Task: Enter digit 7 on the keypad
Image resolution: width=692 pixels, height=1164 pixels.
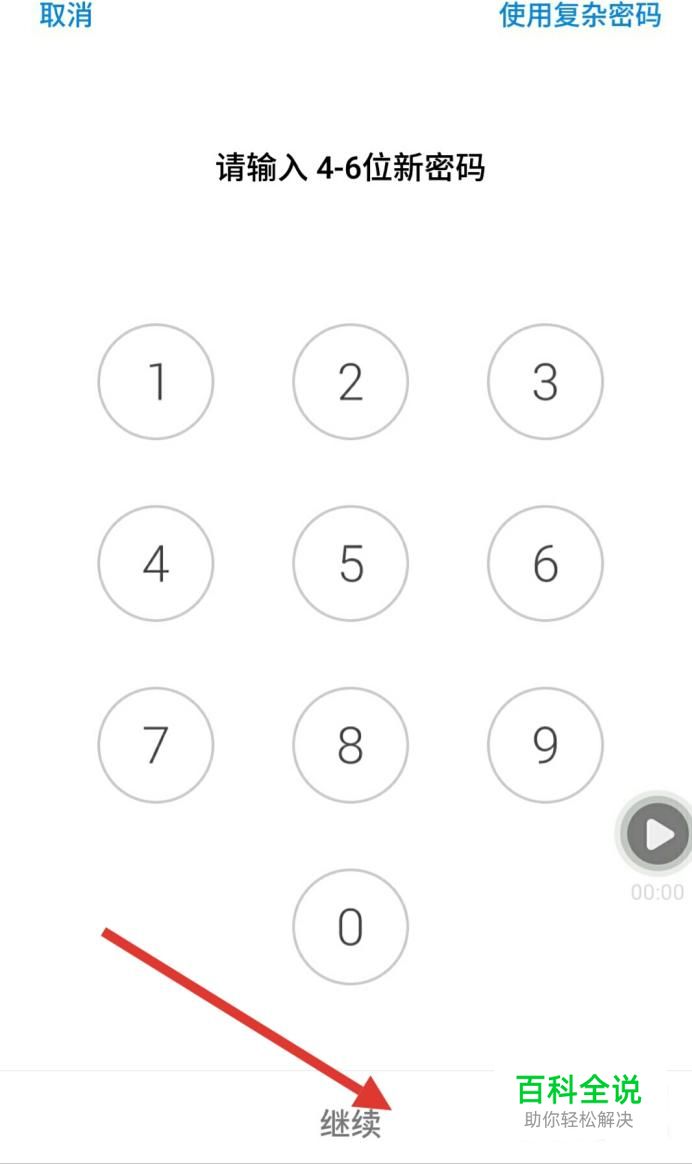Action: coord(156,745)
